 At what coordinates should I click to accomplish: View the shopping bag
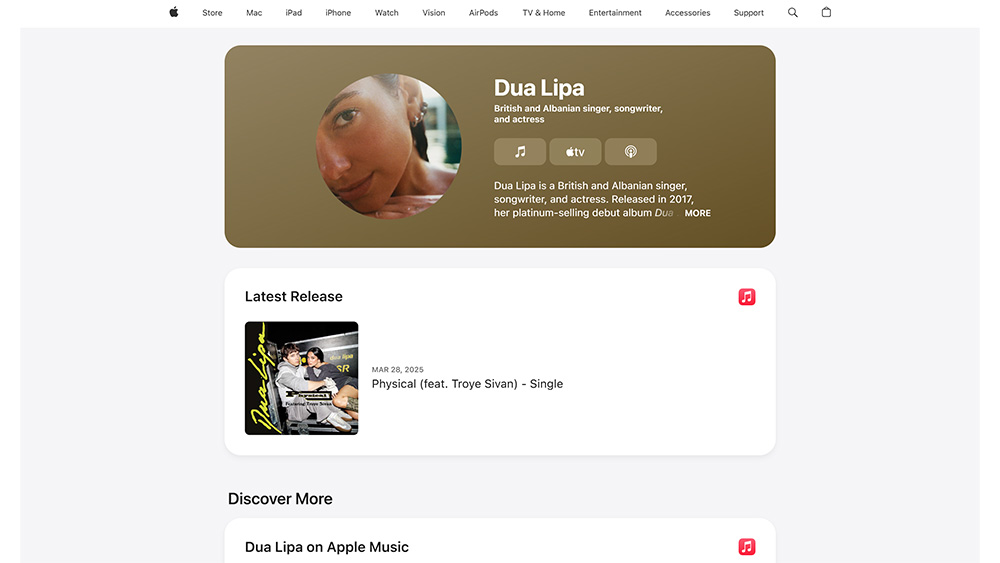tap(826, 13)
